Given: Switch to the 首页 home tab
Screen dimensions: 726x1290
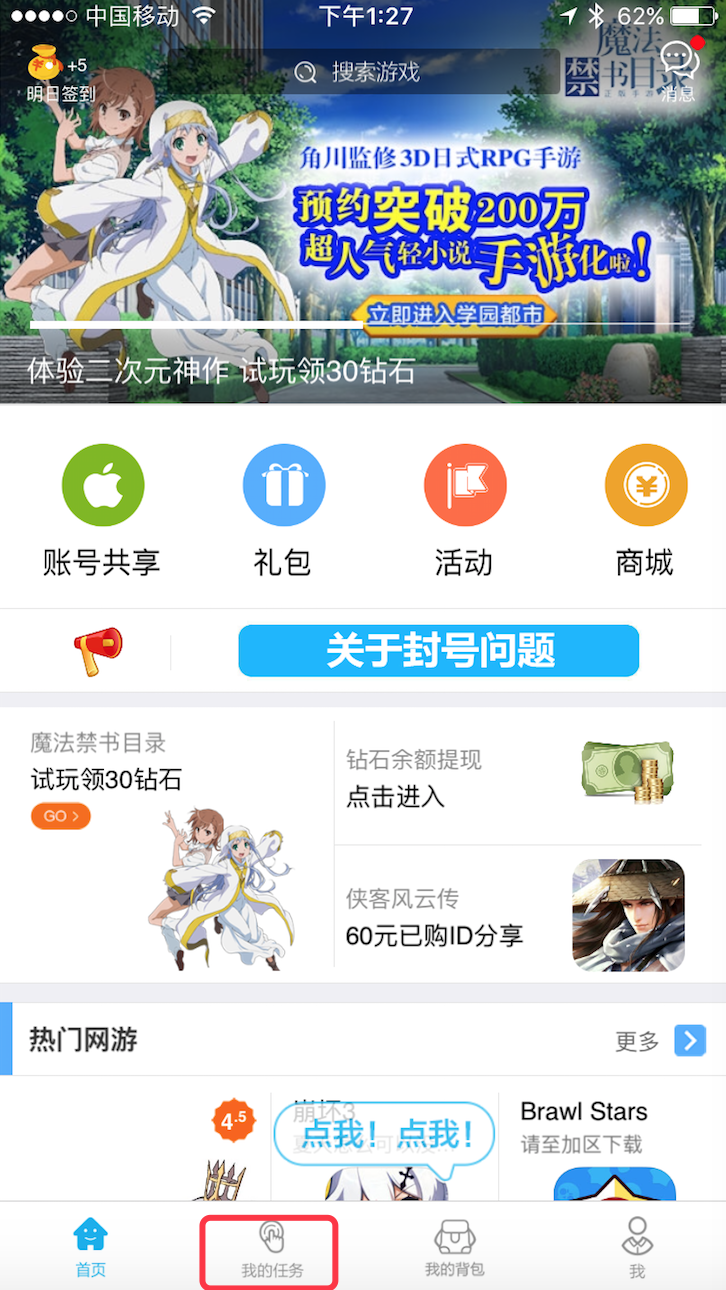Looking at the screenshot, I should (90, 1248).
